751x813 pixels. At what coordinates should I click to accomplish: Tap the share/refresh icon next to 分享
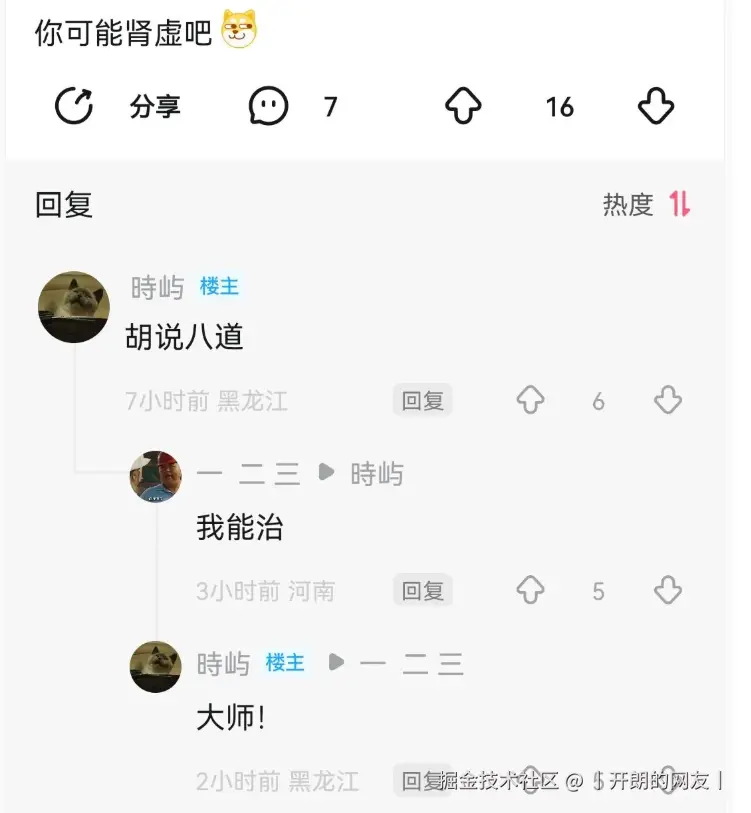[x=74, y=106]
